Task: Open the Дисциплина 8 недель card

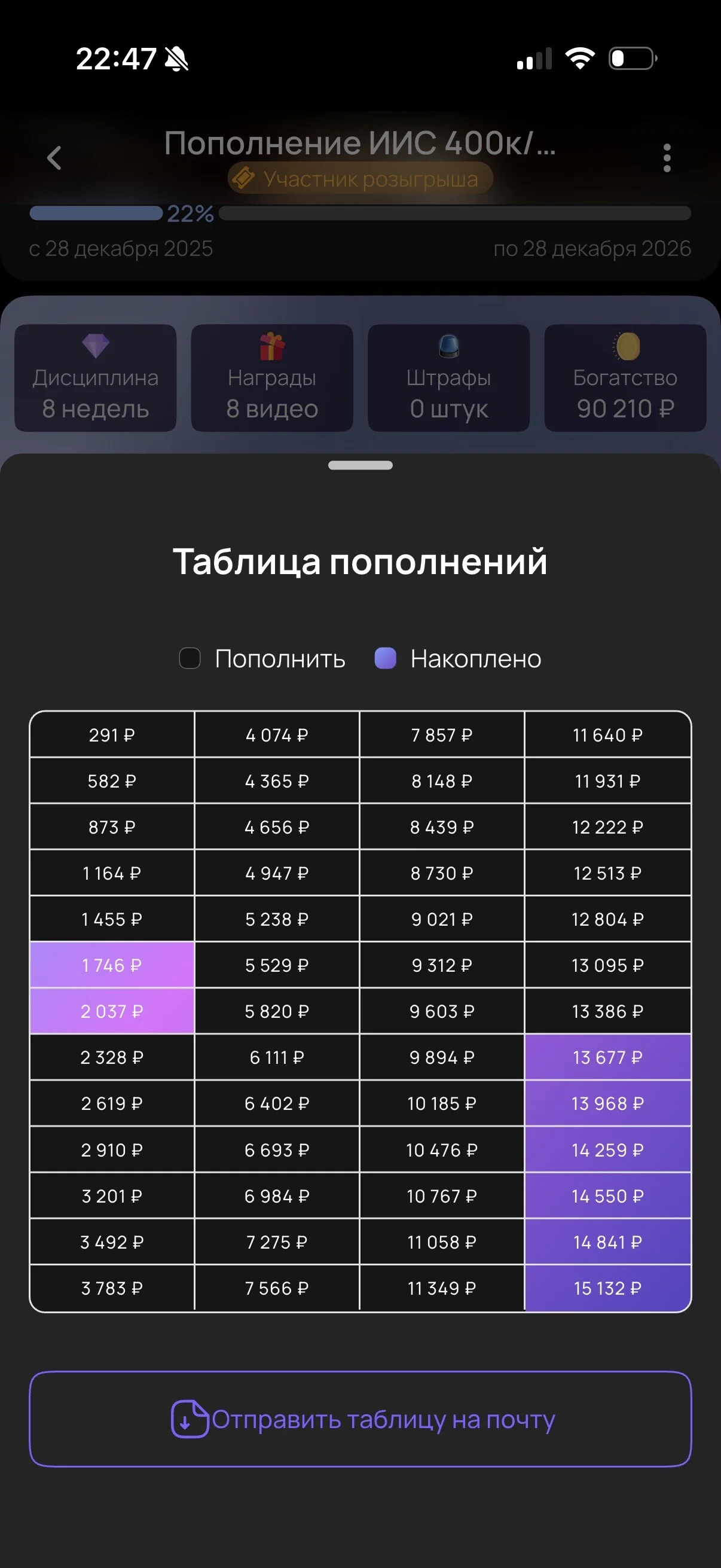Action: pos(96,378)
